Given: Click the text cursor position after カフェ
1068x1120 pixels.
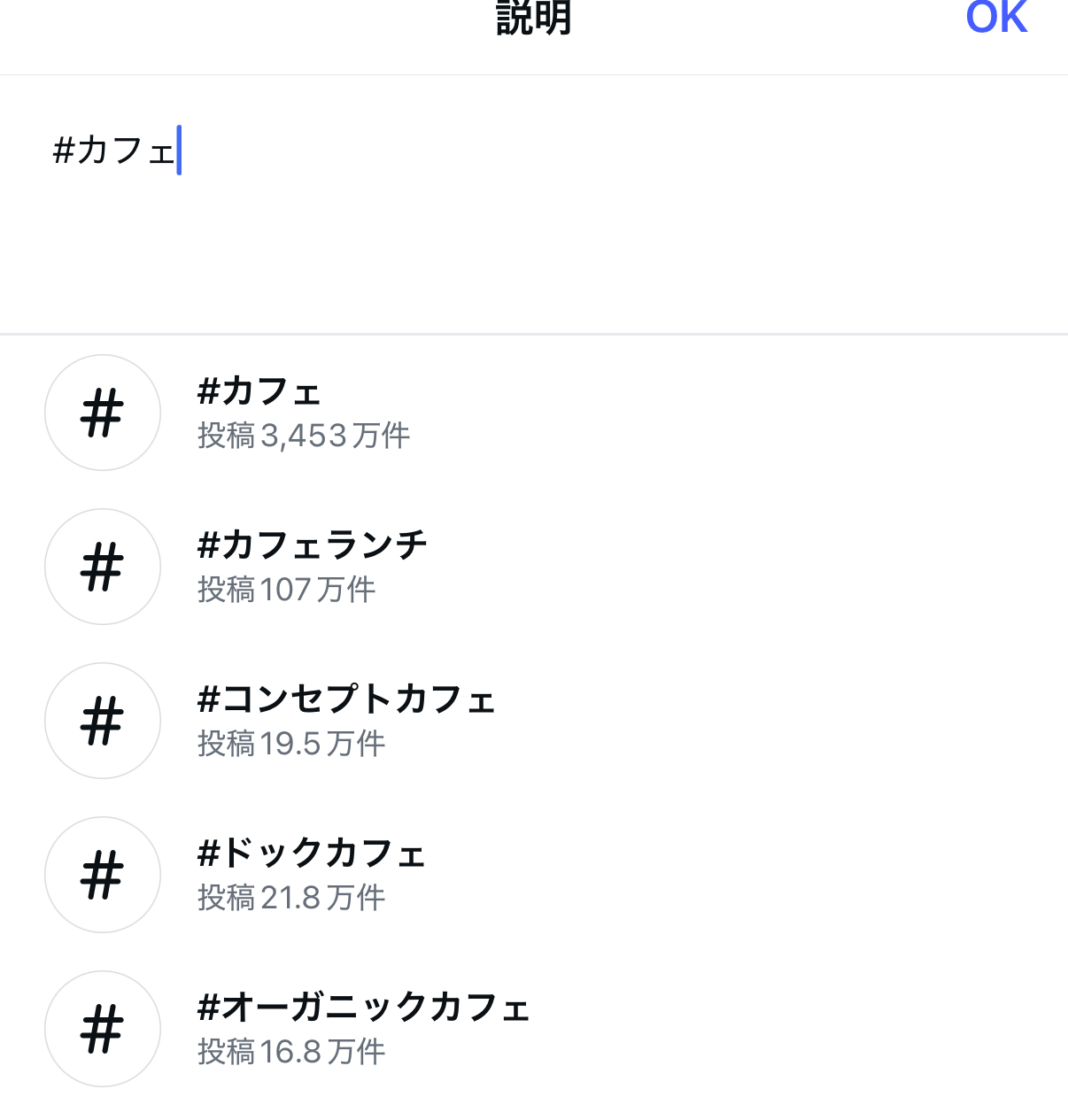Looking at the screenshot, I should point(181,151).
